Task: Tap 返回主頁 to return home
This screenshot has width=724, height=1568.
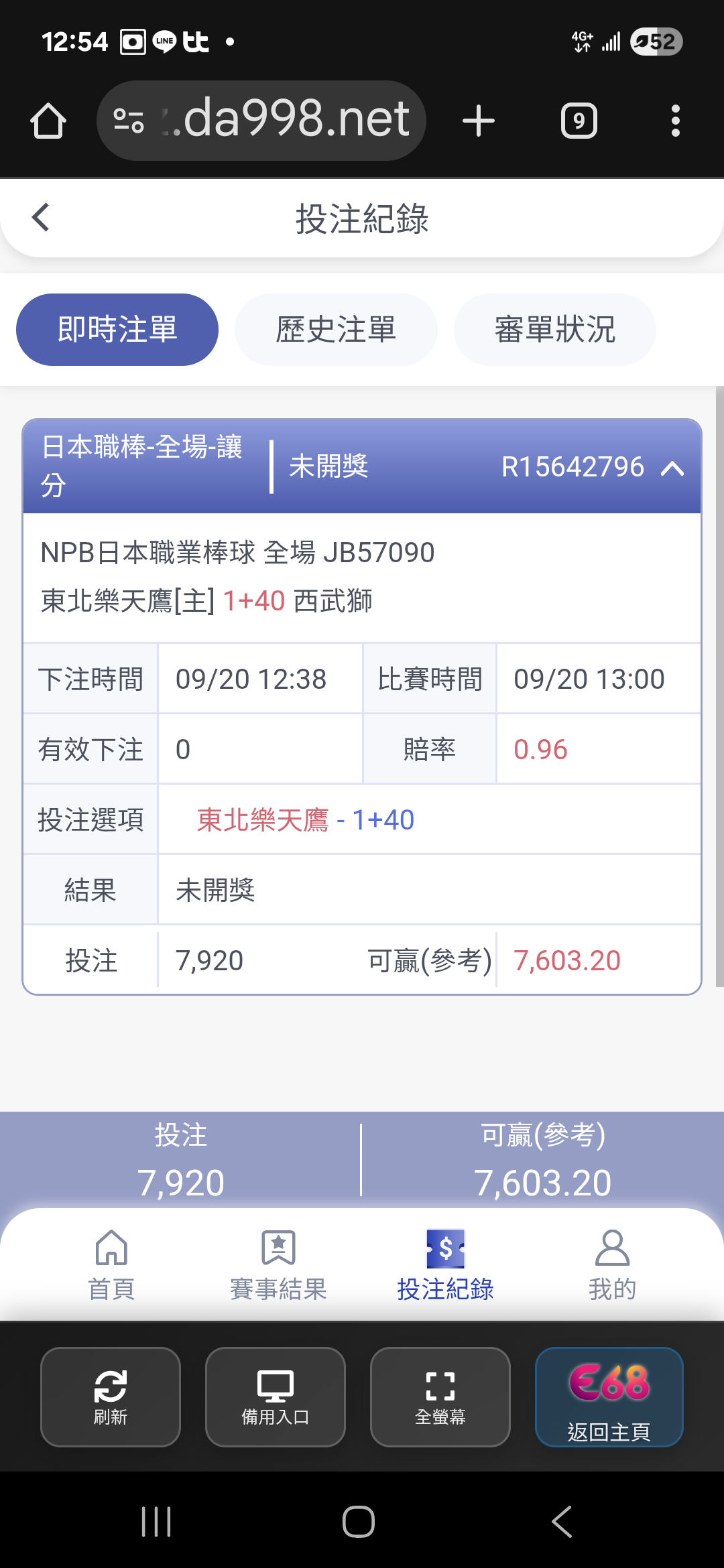Action: 609,1396
